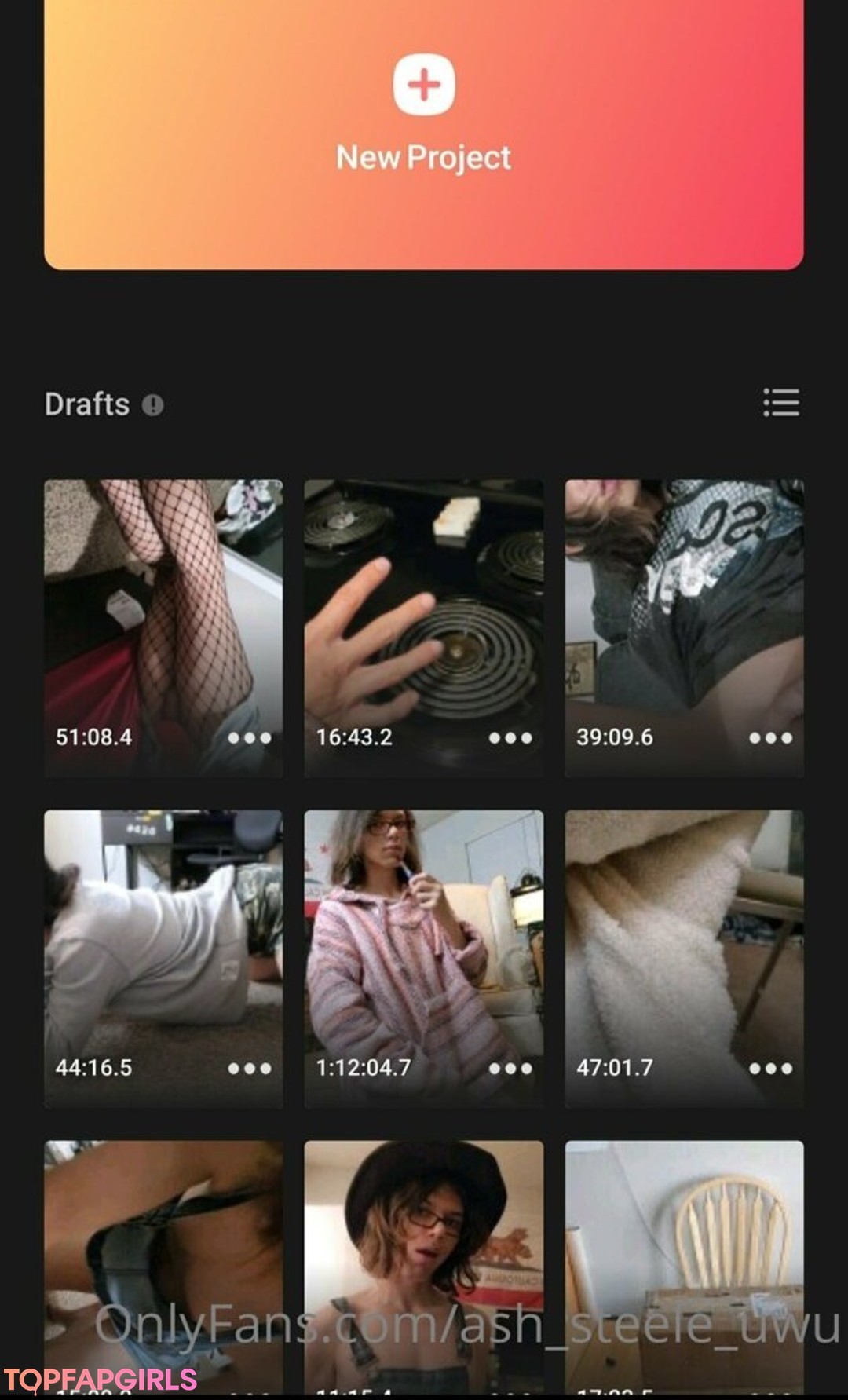Open the 44:16.5 draft

[163, 942]
